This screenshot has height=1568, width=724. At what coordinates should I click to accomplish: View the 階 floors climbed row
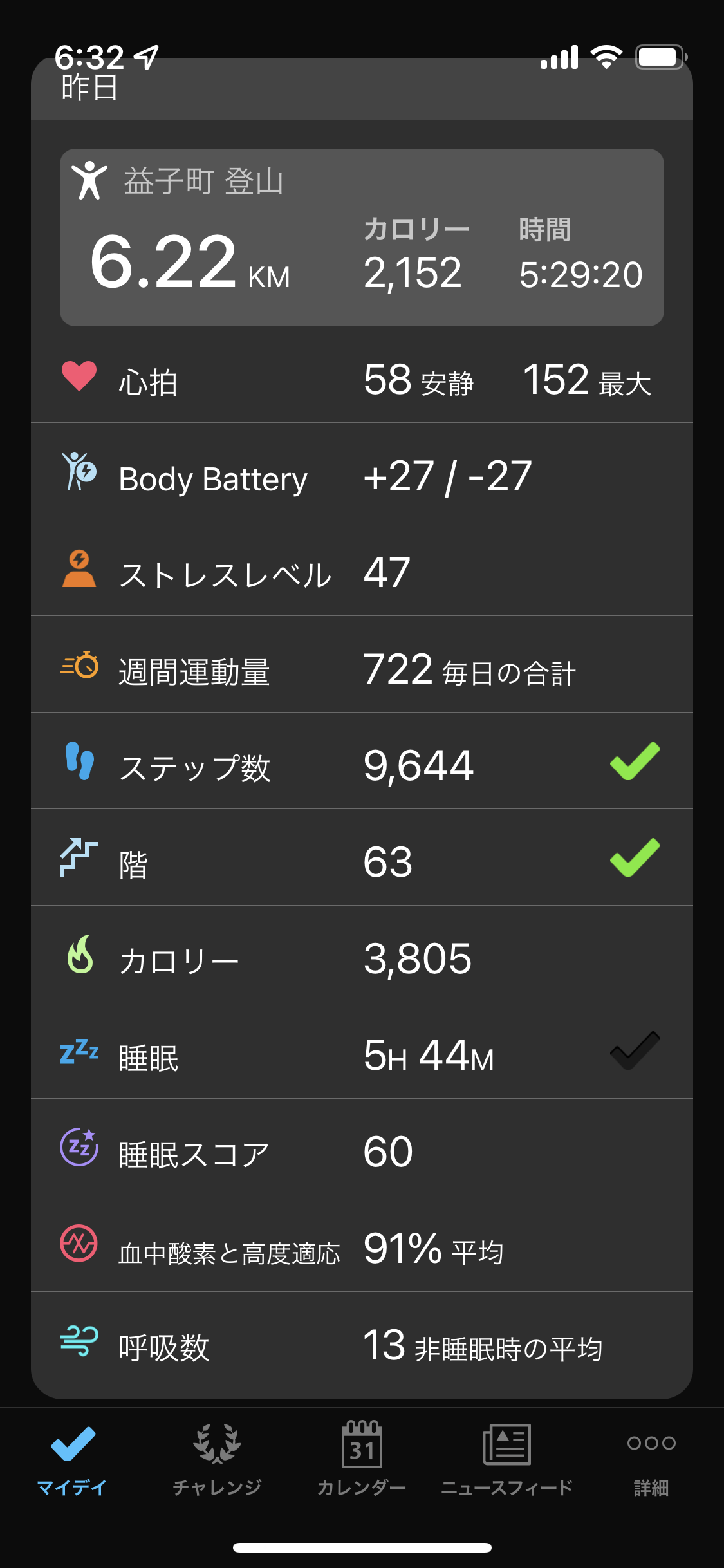click(362, 863)
